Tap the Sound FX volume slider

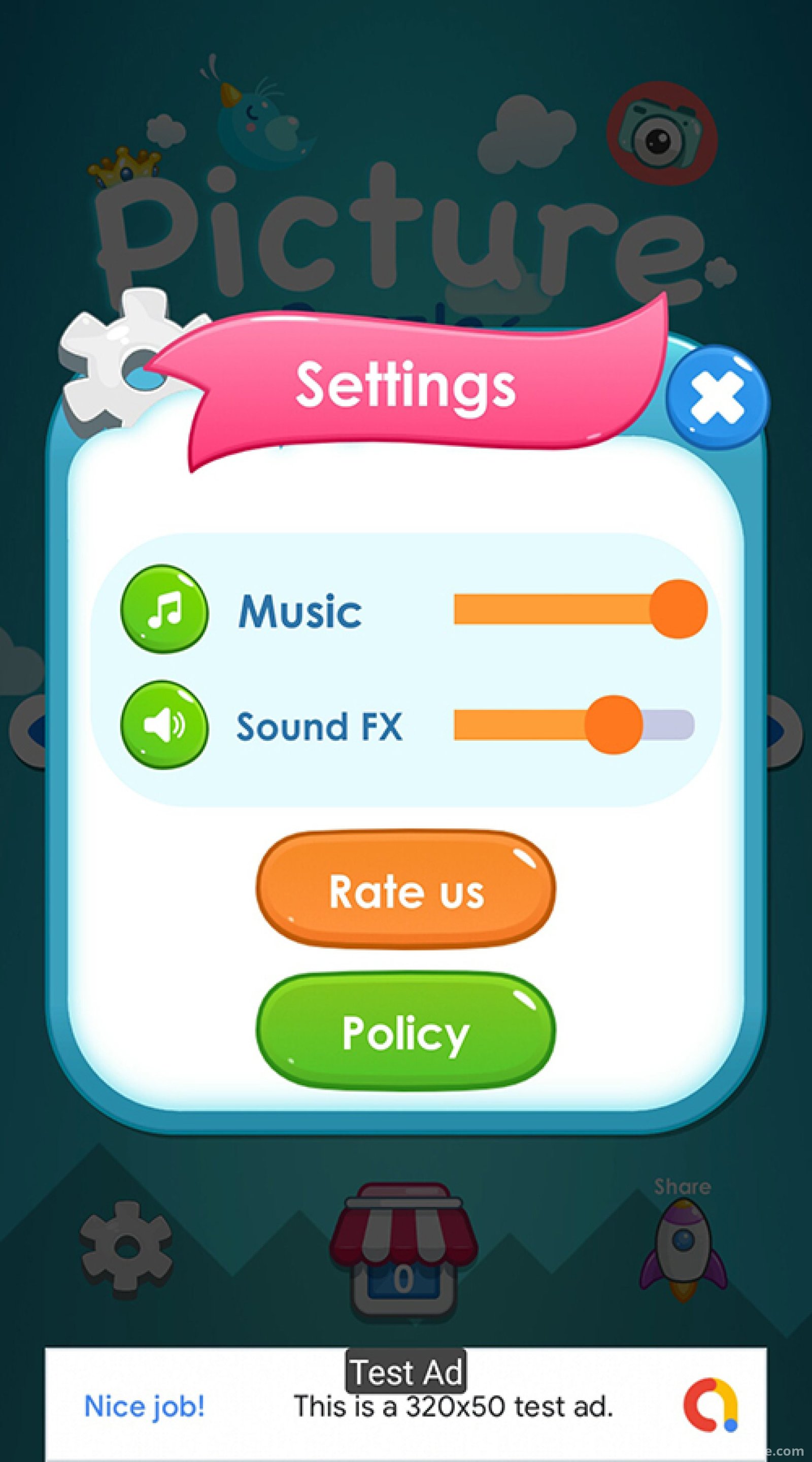point(573,725)
